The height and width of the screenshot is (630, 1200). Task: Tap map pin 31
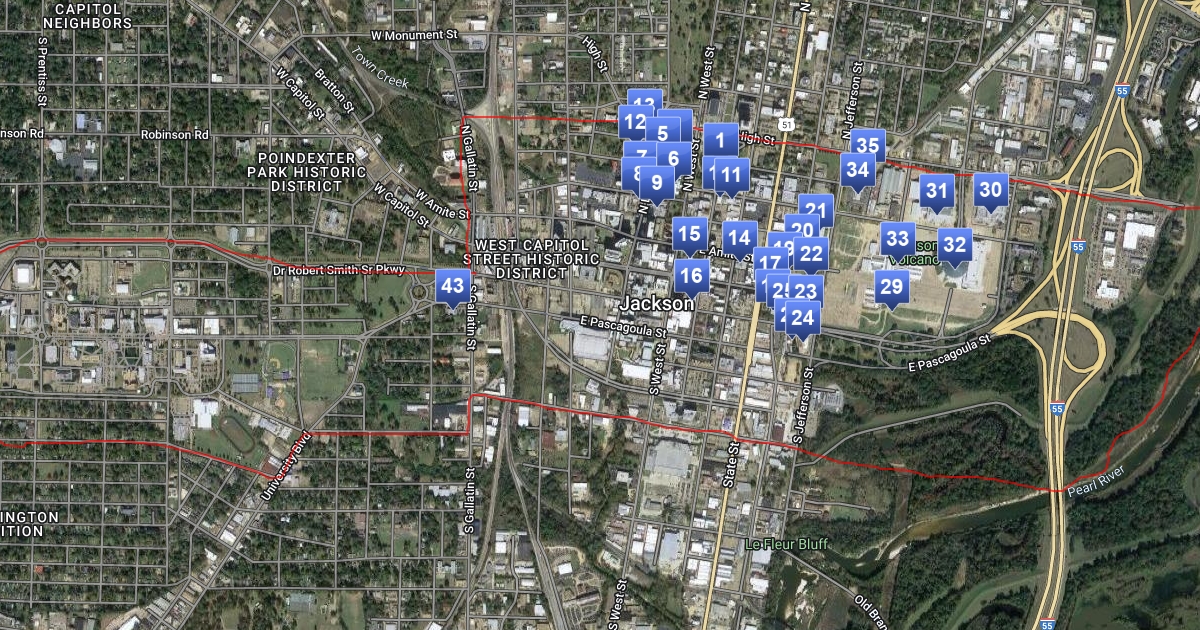tap(936, 191)
